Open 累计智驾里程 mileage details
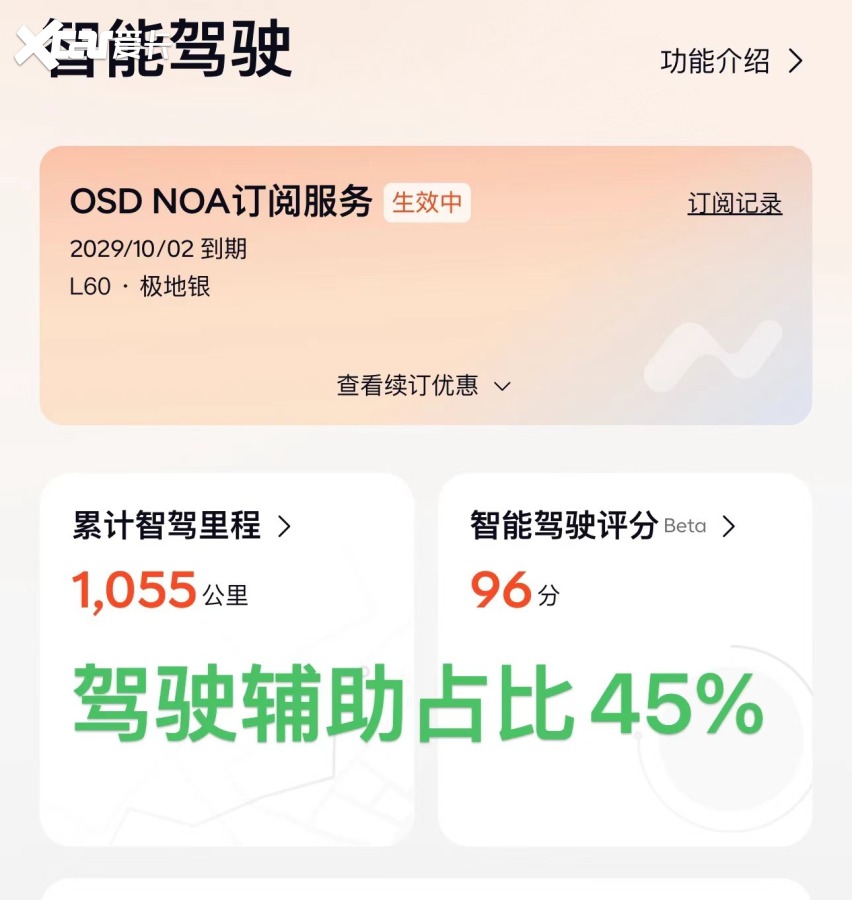 click(182, 526)
